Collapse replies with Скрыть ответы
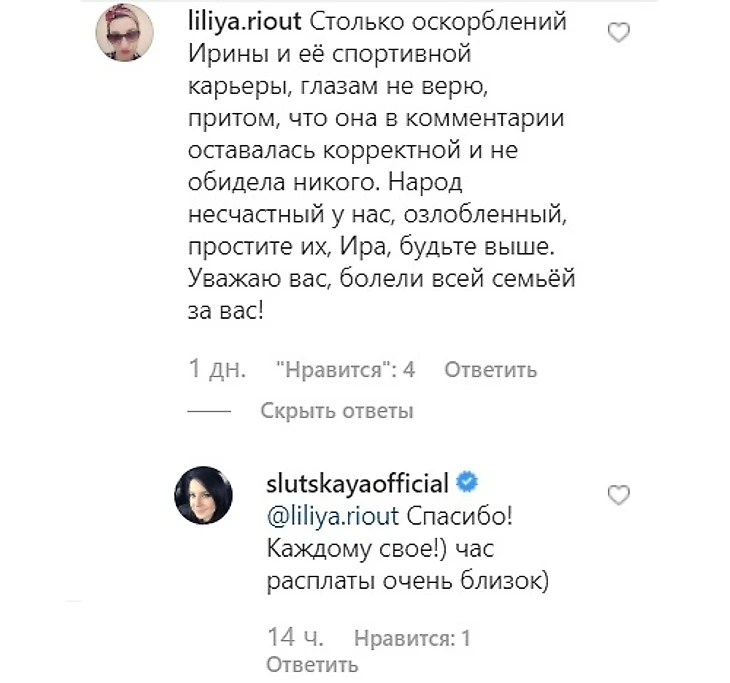This screenshot has width=730, height=683. [x=336, y=411]
